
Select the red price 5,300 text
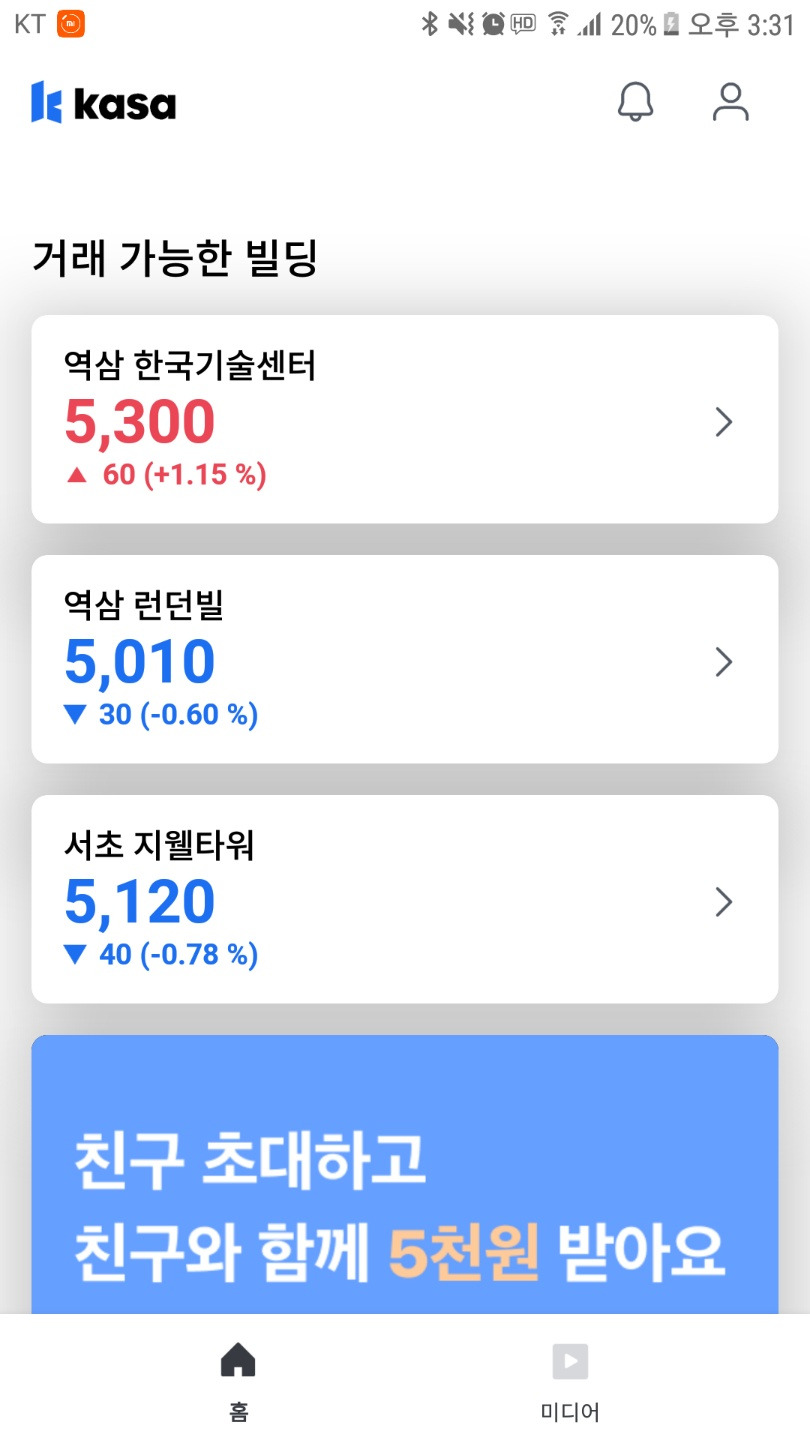(138, 420)
